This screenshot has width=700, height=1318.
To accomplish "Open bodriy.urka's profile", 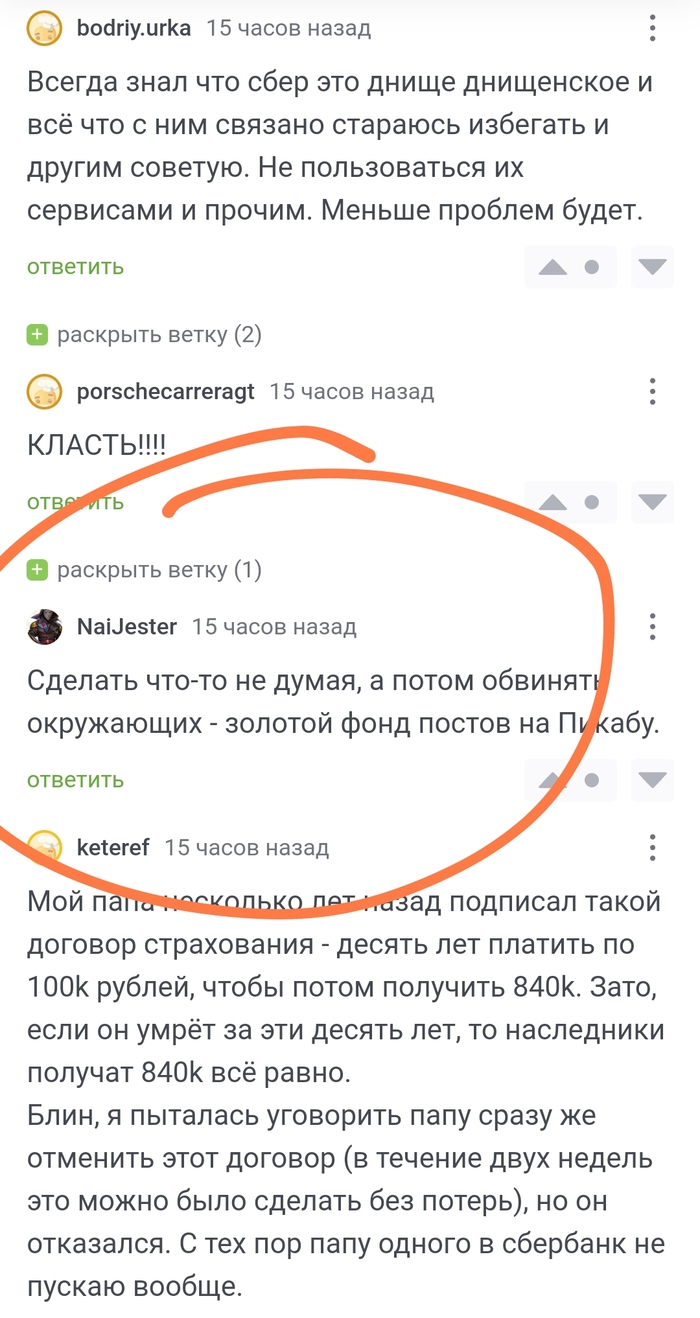I will pos(135,28).
